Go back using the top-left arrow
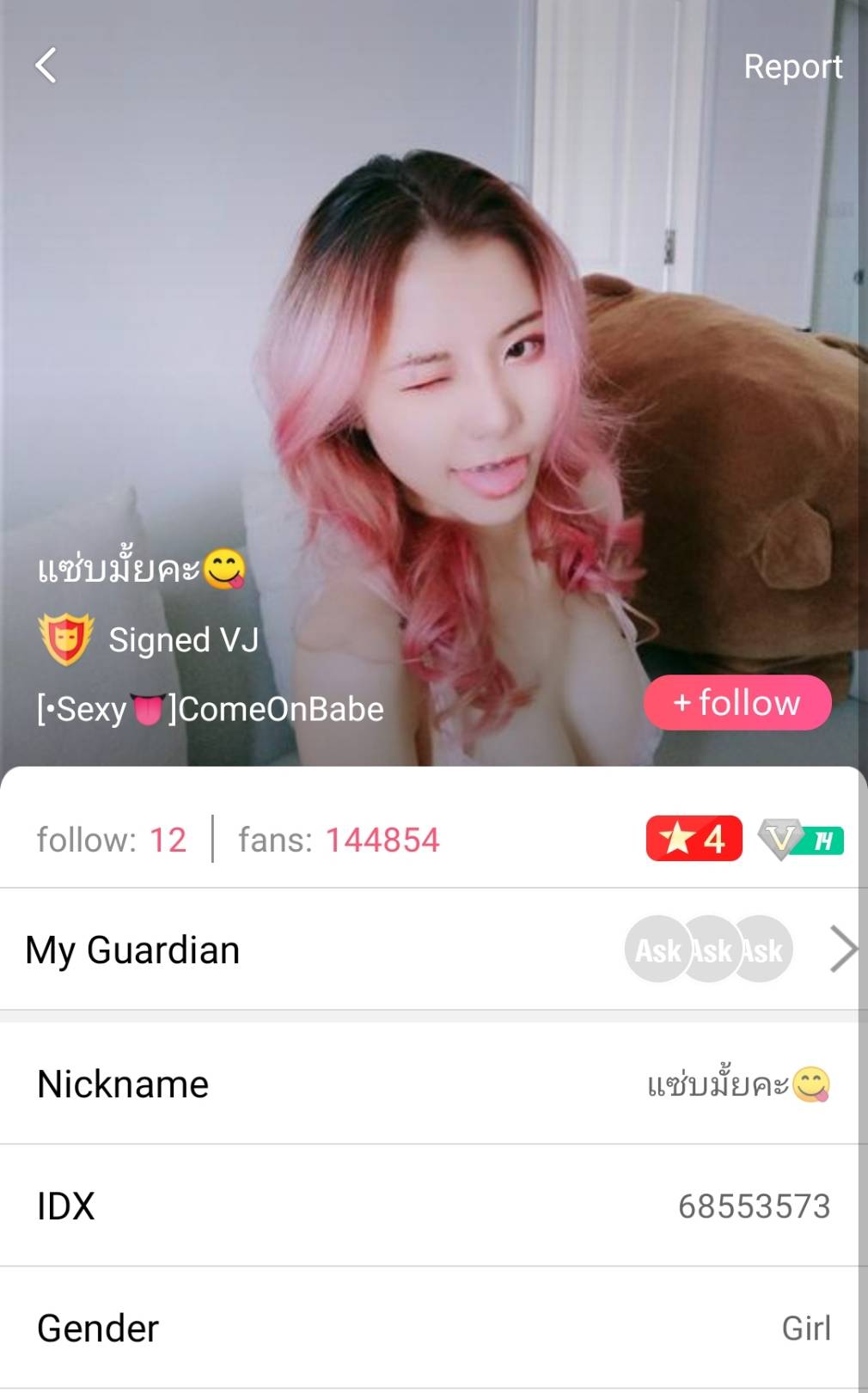Screen dimensions: 868x1393 46,65
